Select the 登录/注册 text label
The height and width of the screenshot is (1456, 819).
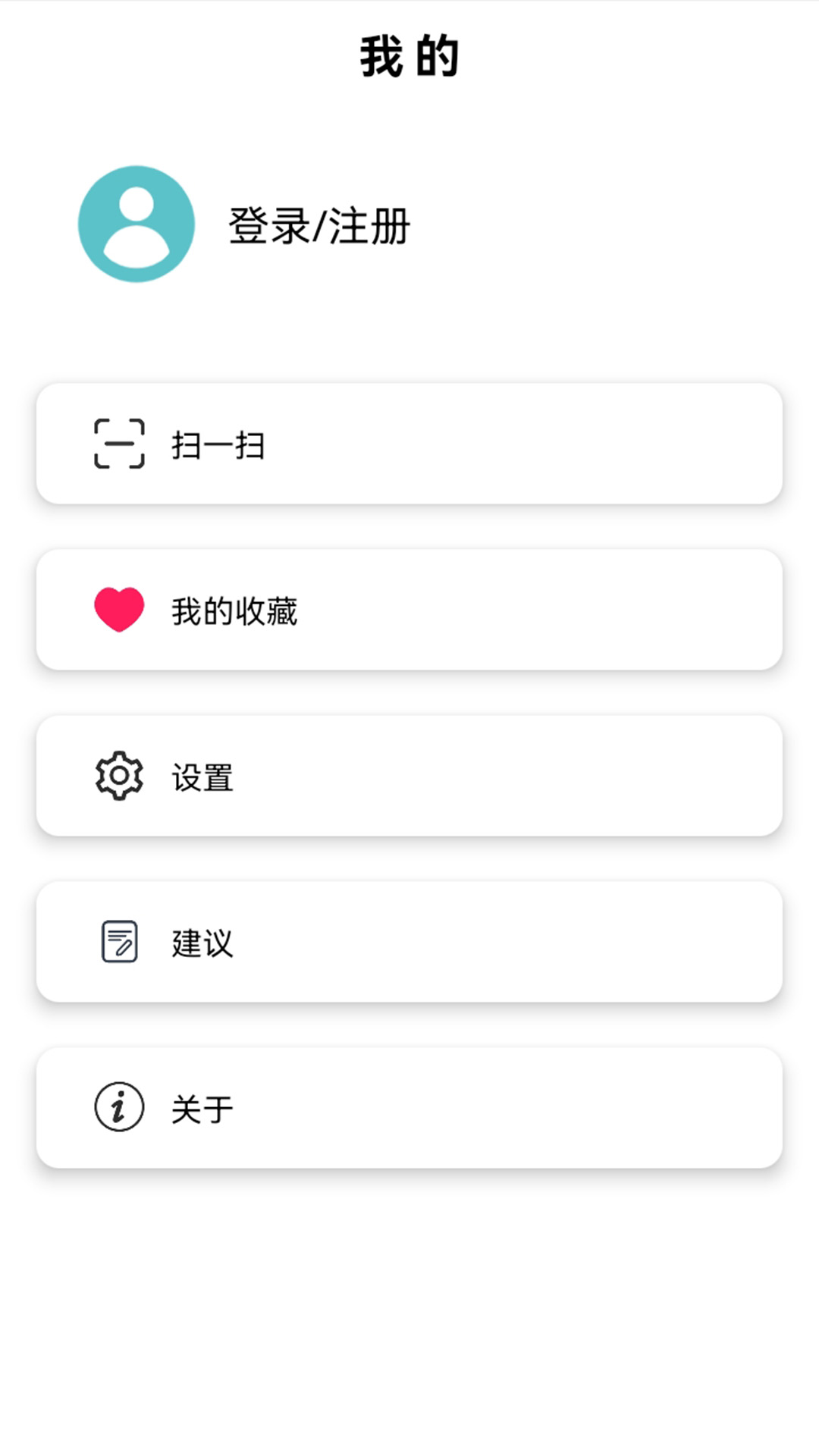318,224
